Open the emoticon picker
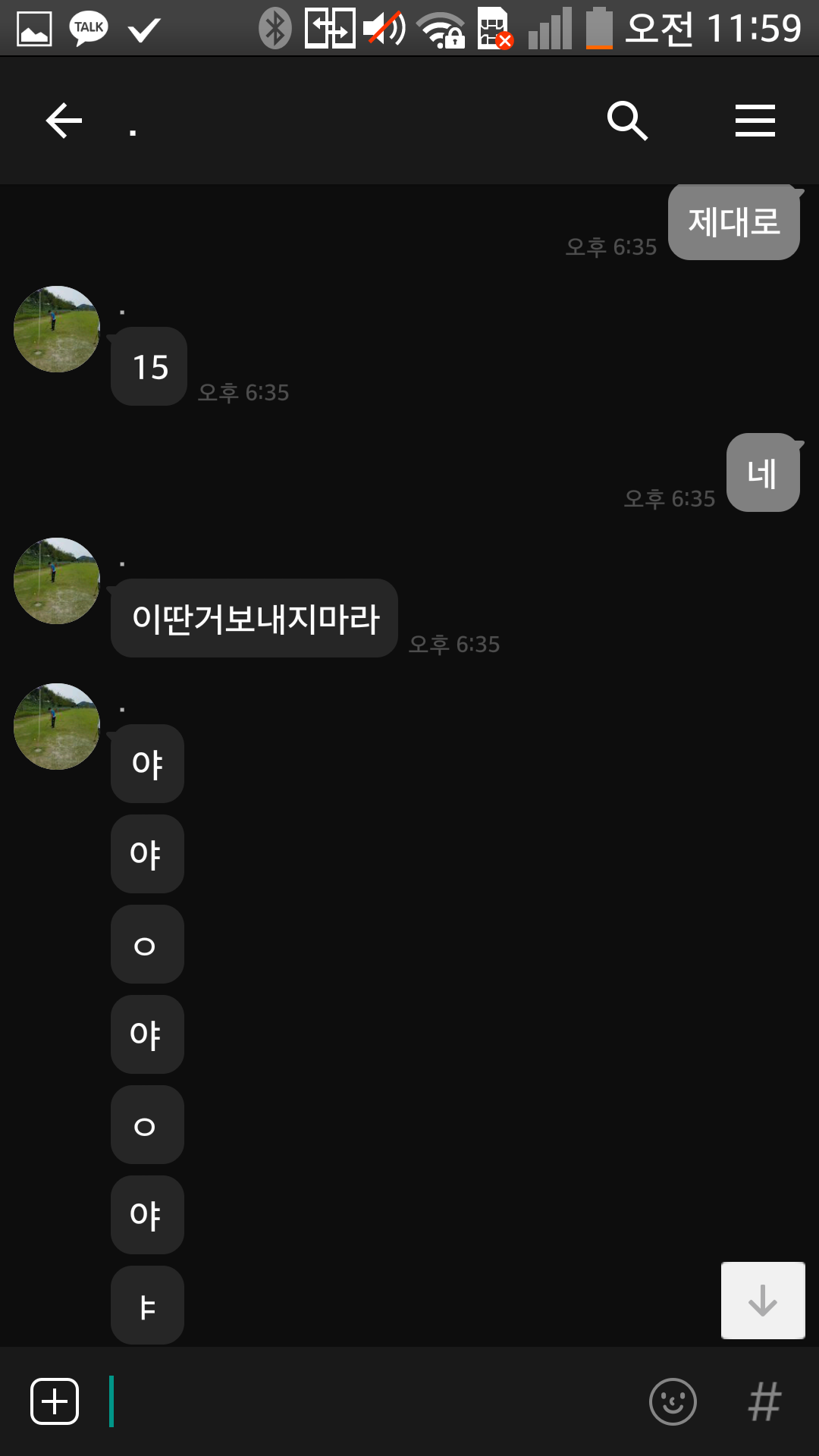Viewport: 819px width, 1456px height. click(x=673, y=1401)
